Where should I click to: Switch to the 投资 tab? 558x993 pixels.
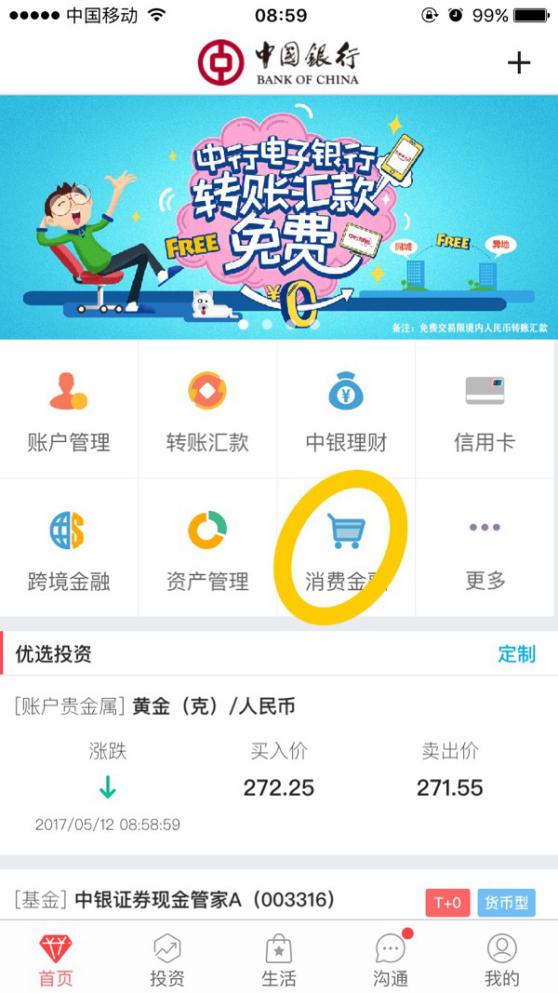pyautogui.click(x=167, y=959)
